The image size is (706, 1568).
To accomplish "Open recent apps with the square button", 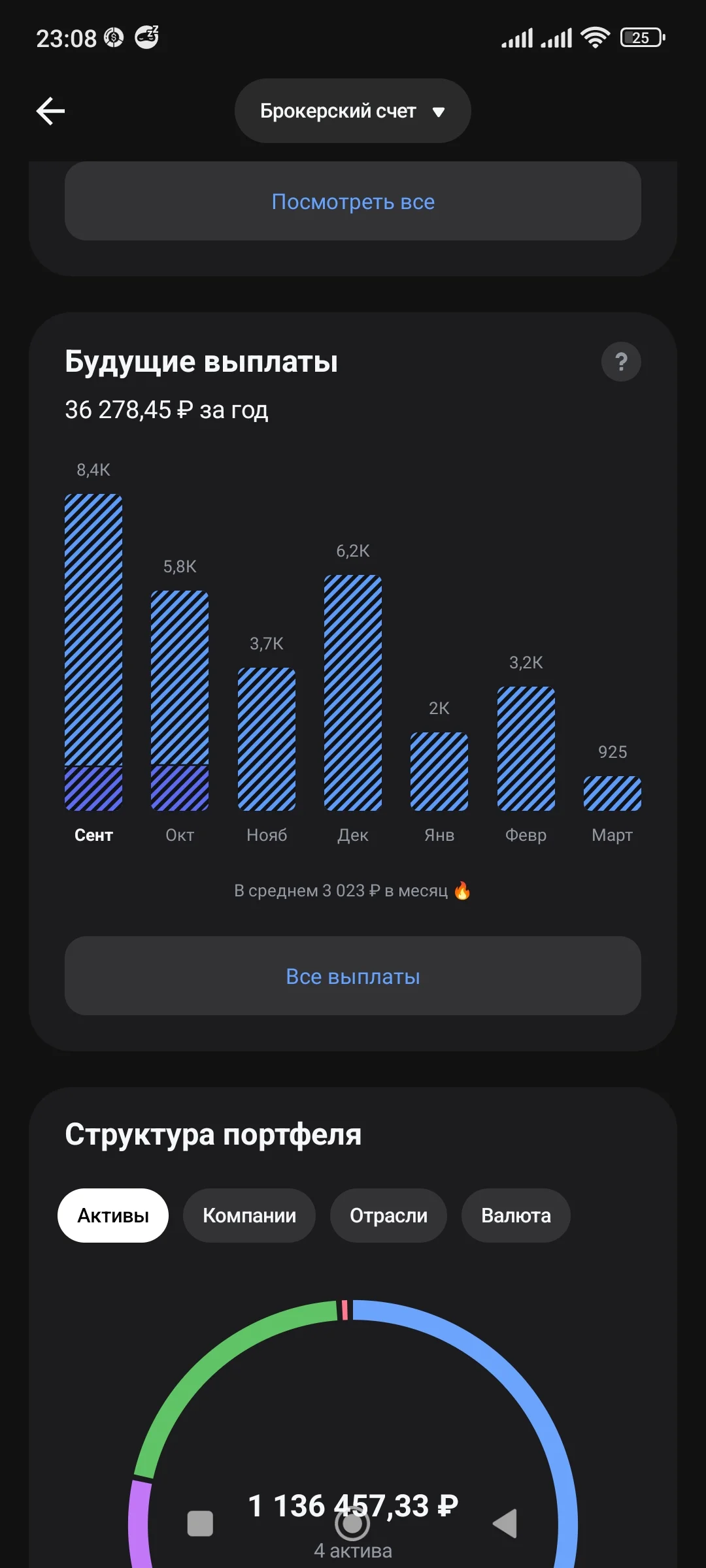I will click(200, 1524).
